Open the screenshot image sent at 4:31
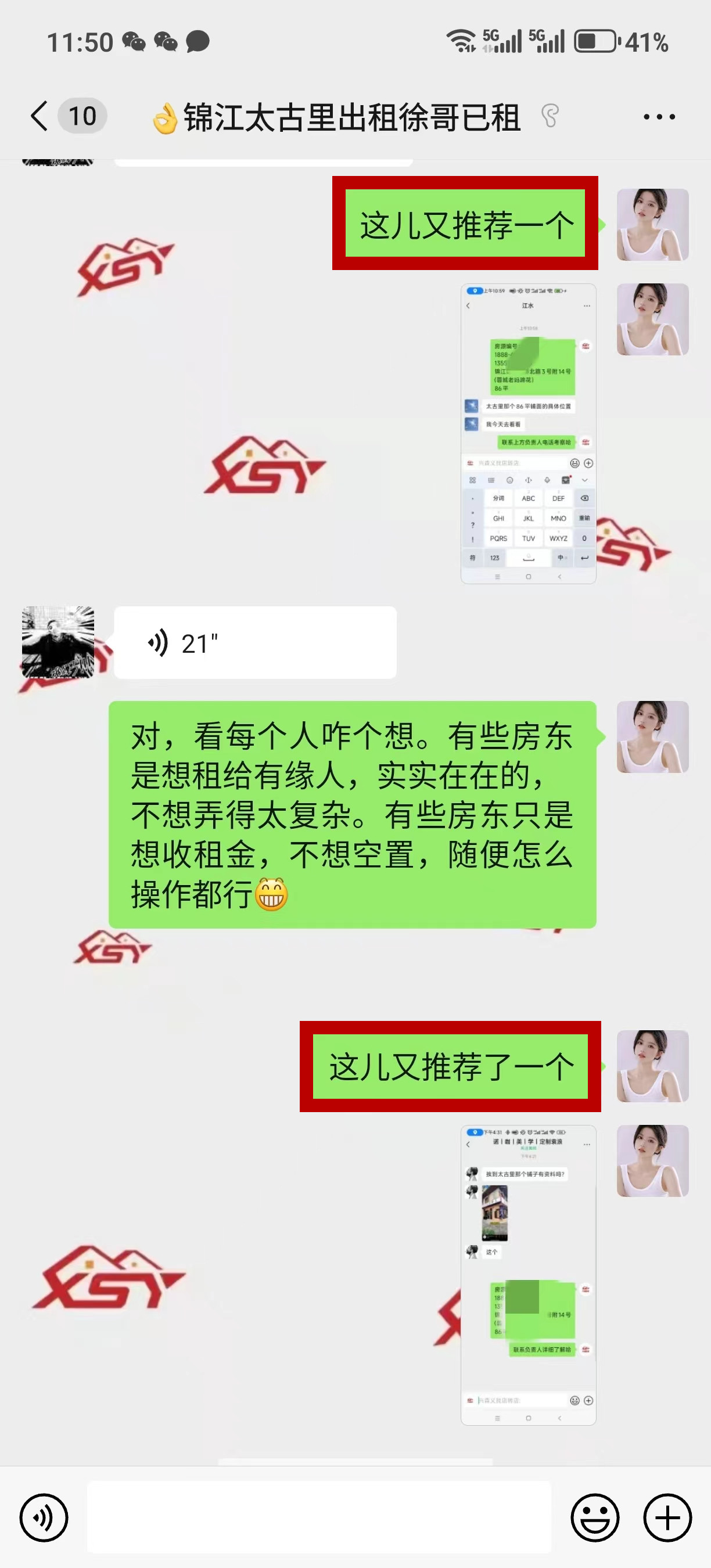Screen dimensions: 711x1568 point(528,1275)
